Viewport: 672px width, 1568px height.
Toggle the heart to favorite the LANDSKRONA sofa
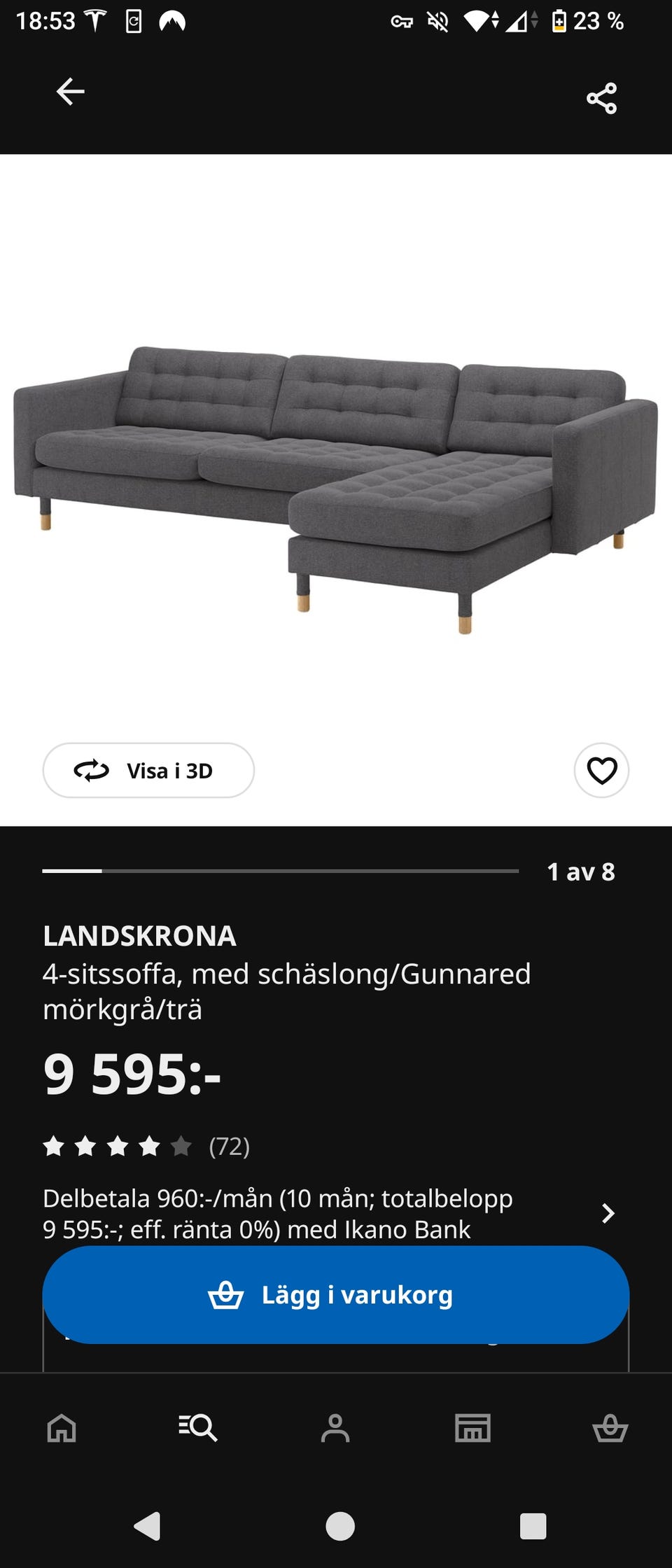coord(601,770)
